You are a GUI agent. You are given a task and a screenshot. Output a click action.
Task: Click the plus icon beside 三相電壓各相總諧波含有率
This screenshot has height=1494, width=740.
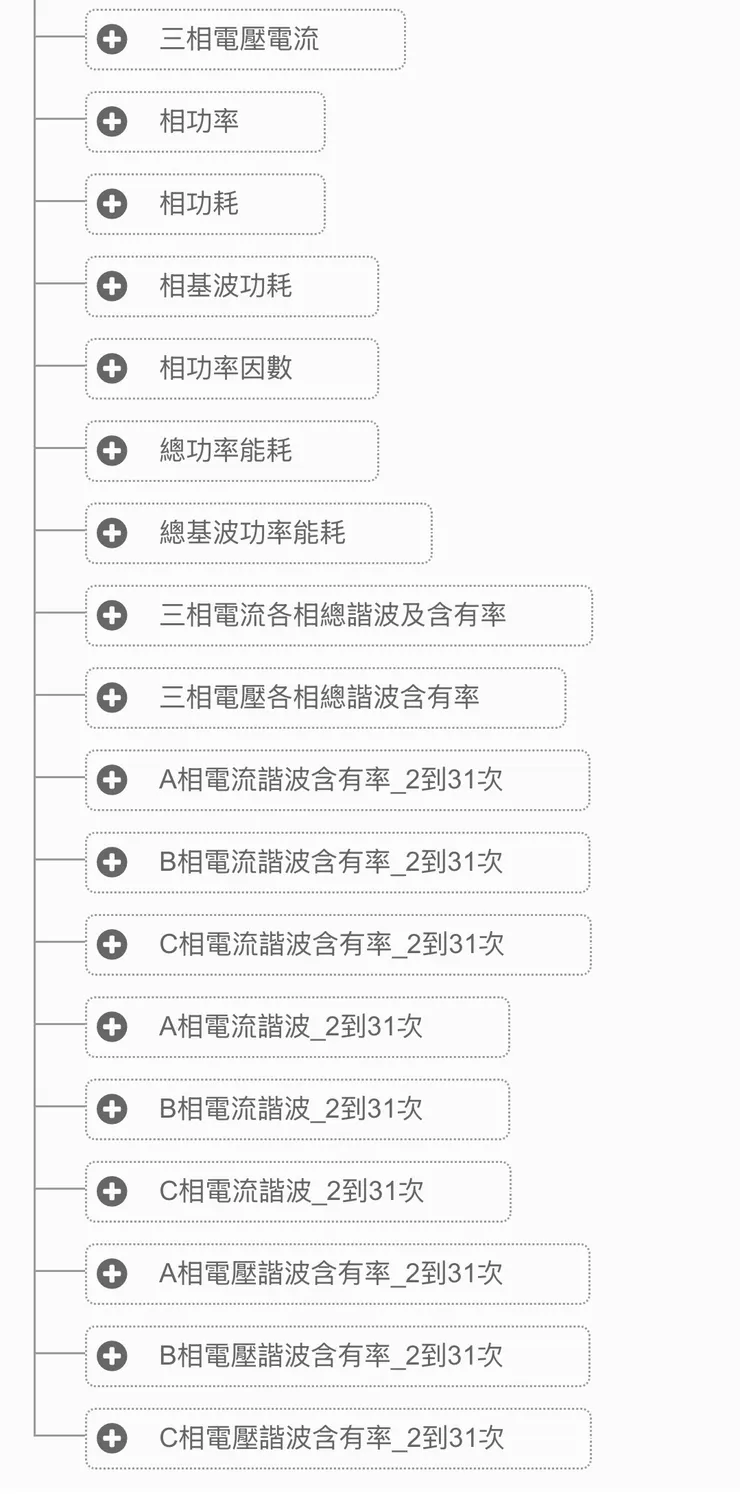[111, 698]
